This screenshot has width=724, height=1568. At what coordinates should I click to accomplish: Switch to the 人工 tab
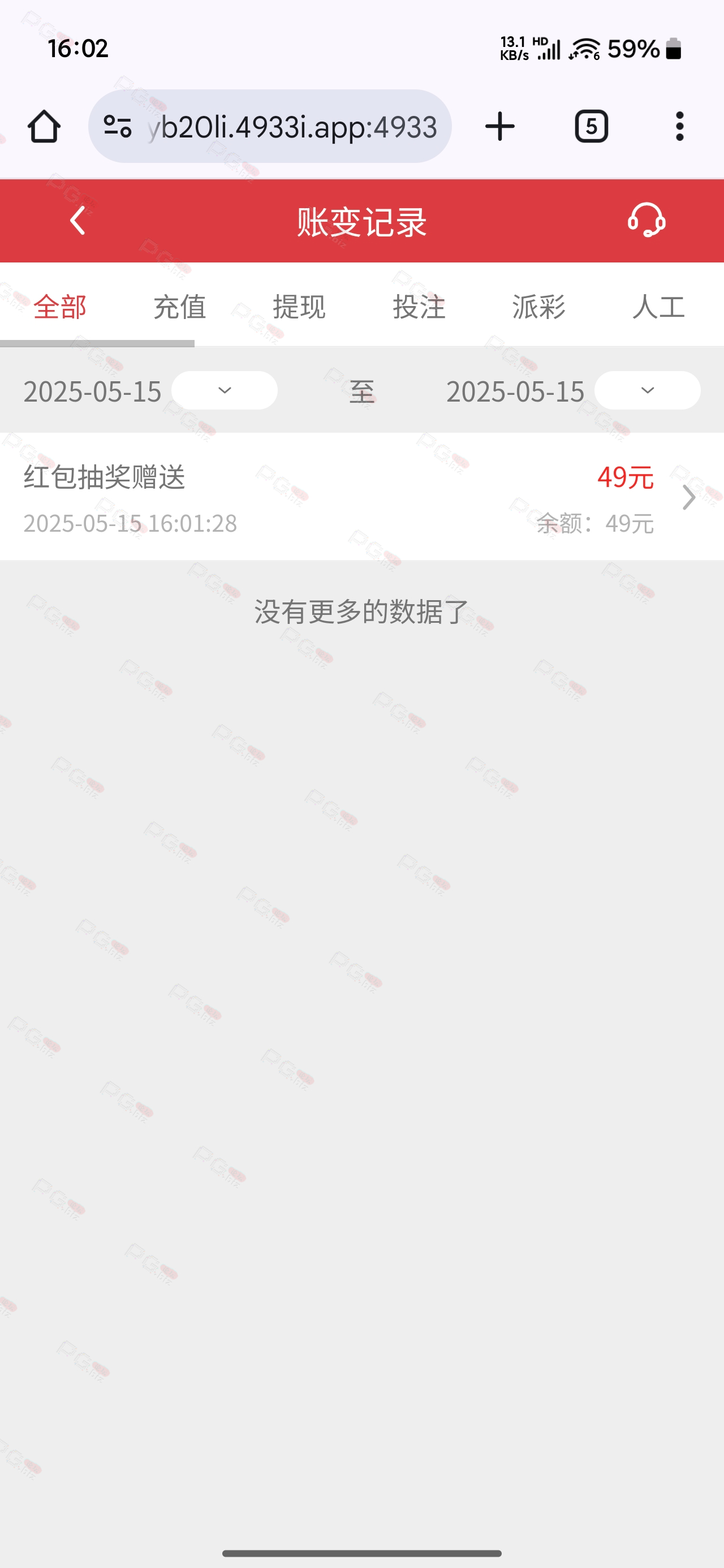pyautogui.click(x=659, y=306)
